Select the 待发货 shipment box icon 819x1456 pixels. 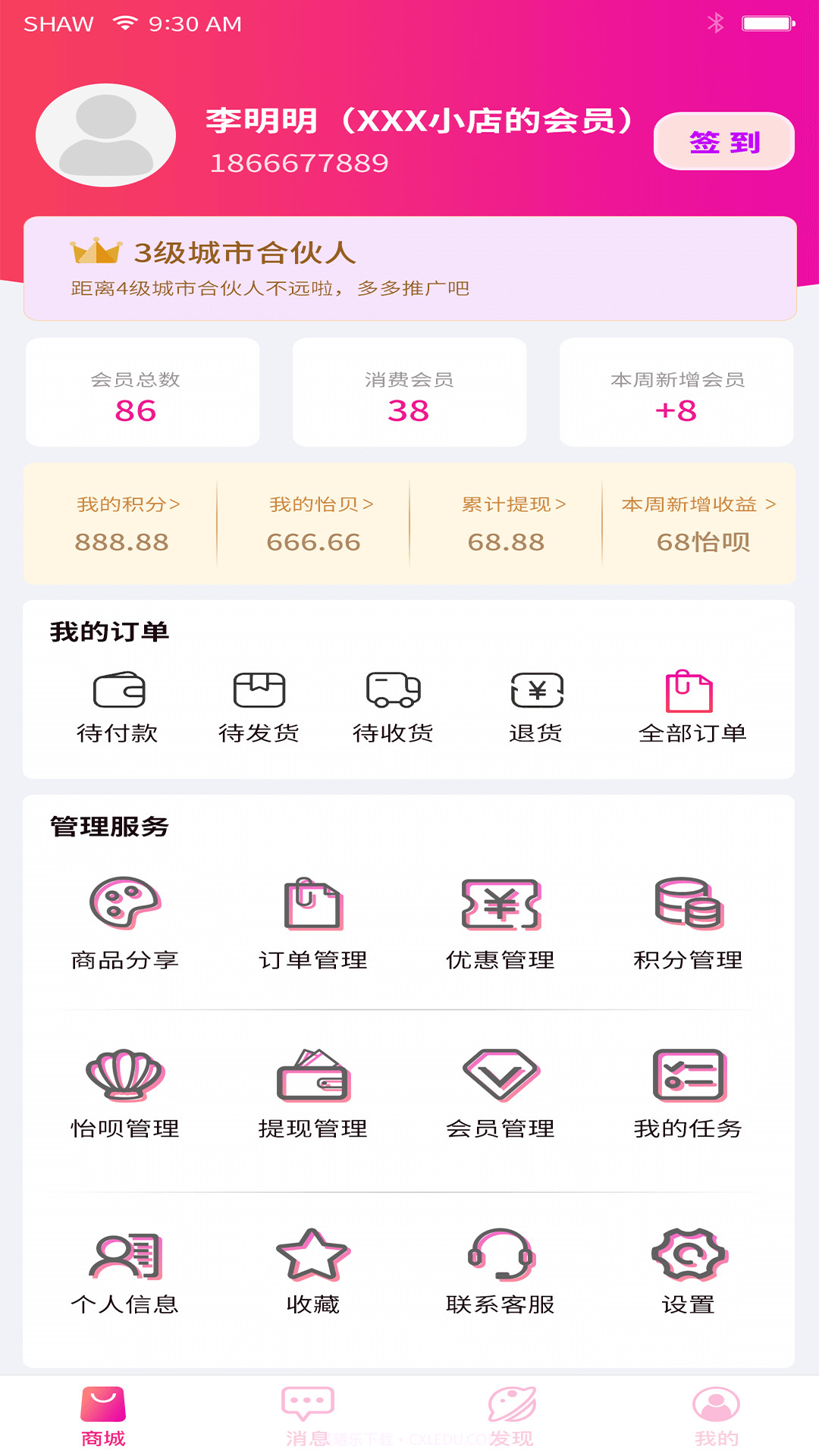[259, 690]
